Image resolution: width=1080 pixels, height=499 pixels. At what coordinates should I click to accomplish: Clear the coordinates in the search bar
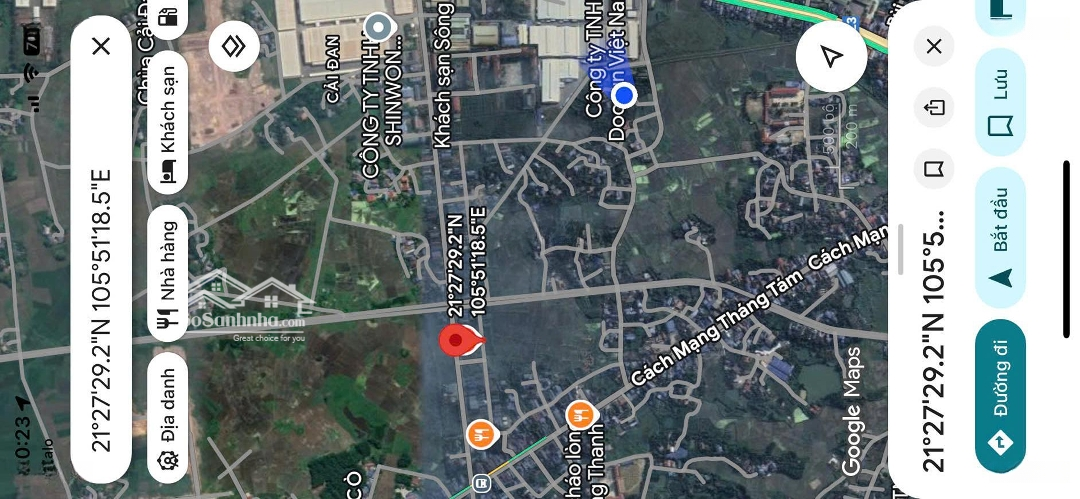(101, 46)
